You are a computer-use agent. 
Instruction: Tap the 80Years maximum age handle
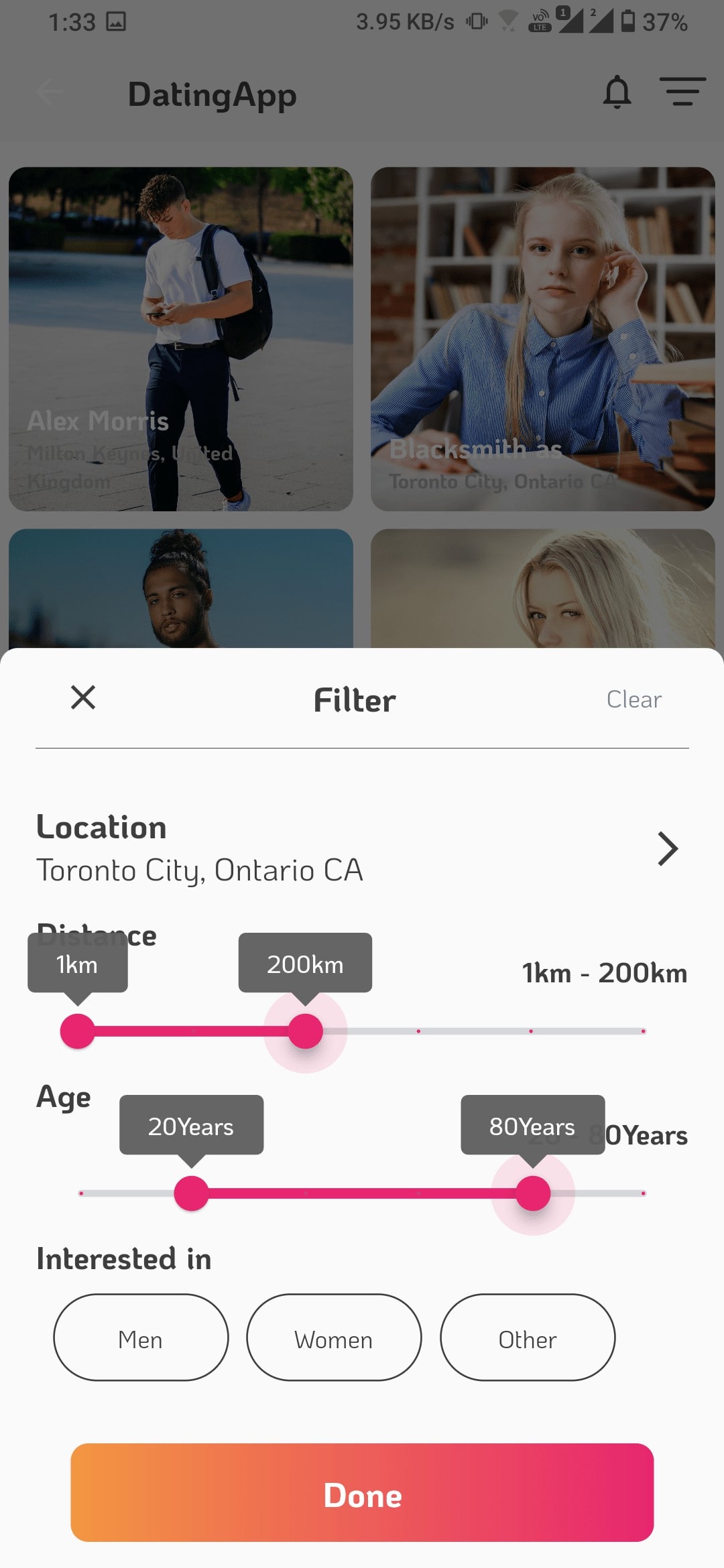pyautogui.click(x=533, y=1193)
